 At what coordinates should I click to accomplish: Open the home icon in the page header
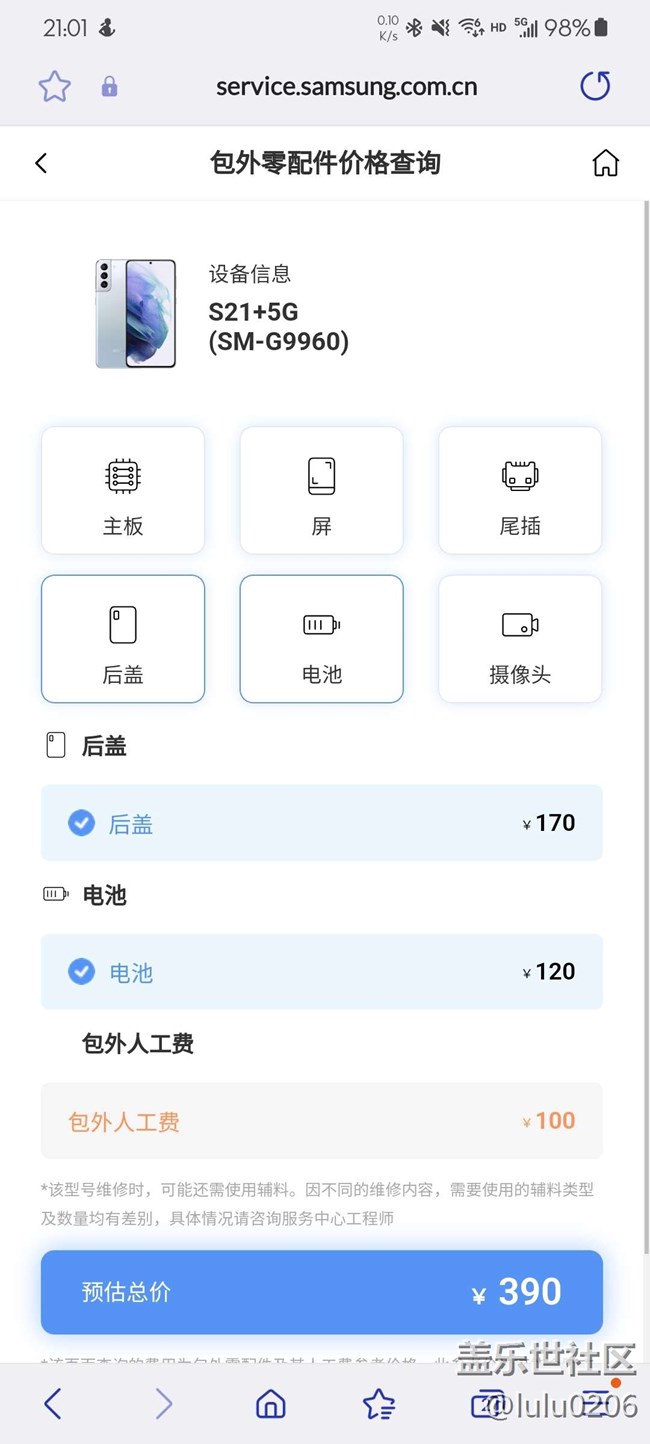click(x=605, y=163)
